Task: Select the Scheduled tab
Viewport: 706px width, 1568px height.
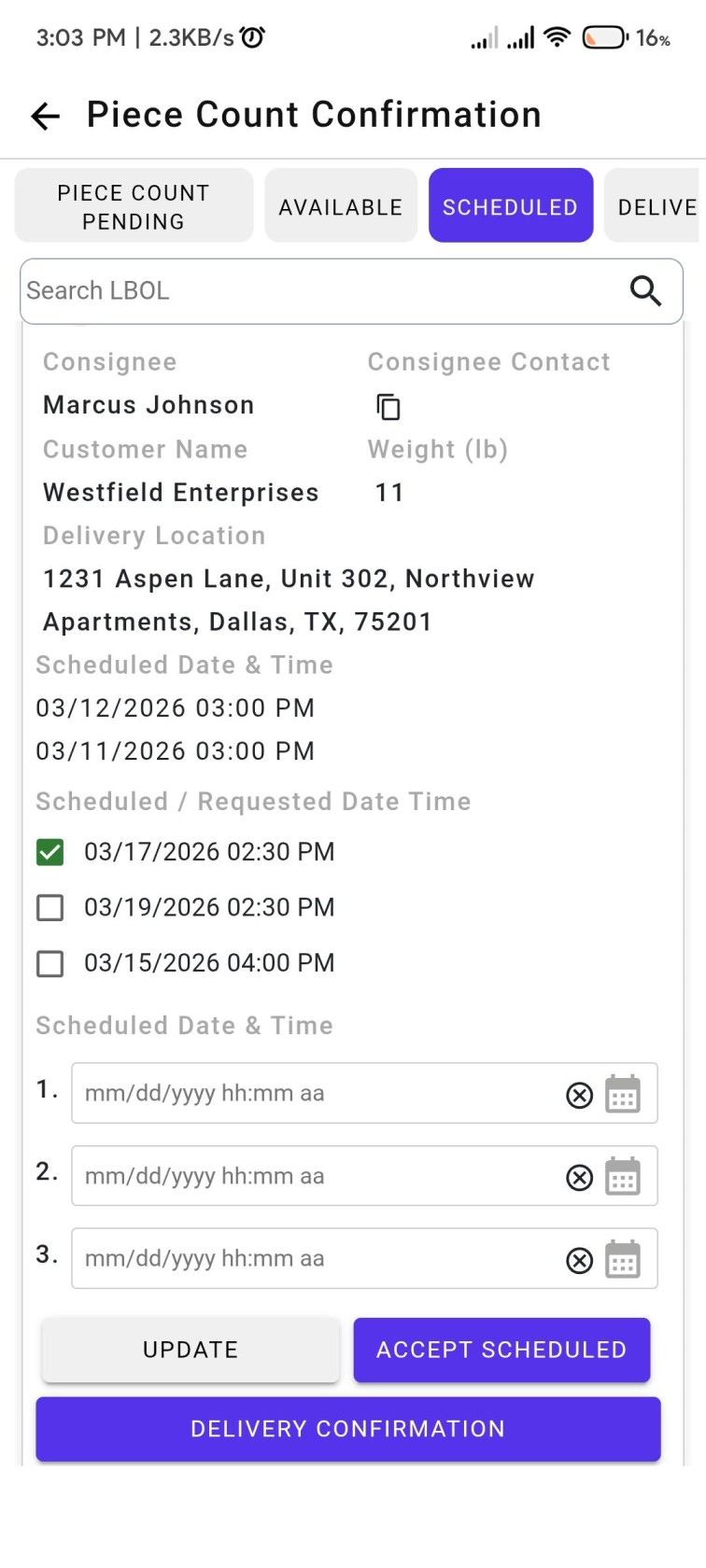Action: 510,206
